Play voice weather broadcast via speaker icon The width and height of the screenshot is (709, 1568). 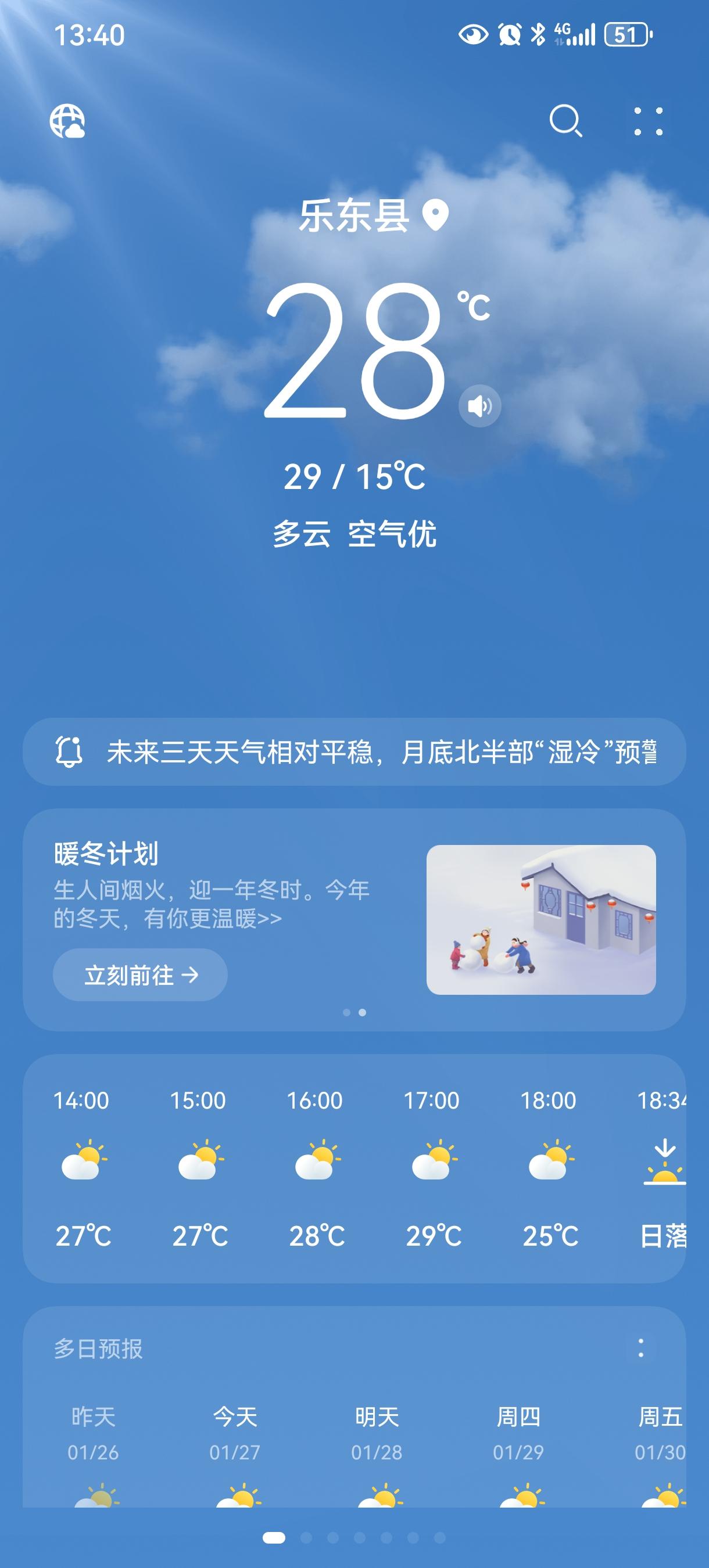click(481, 405)
